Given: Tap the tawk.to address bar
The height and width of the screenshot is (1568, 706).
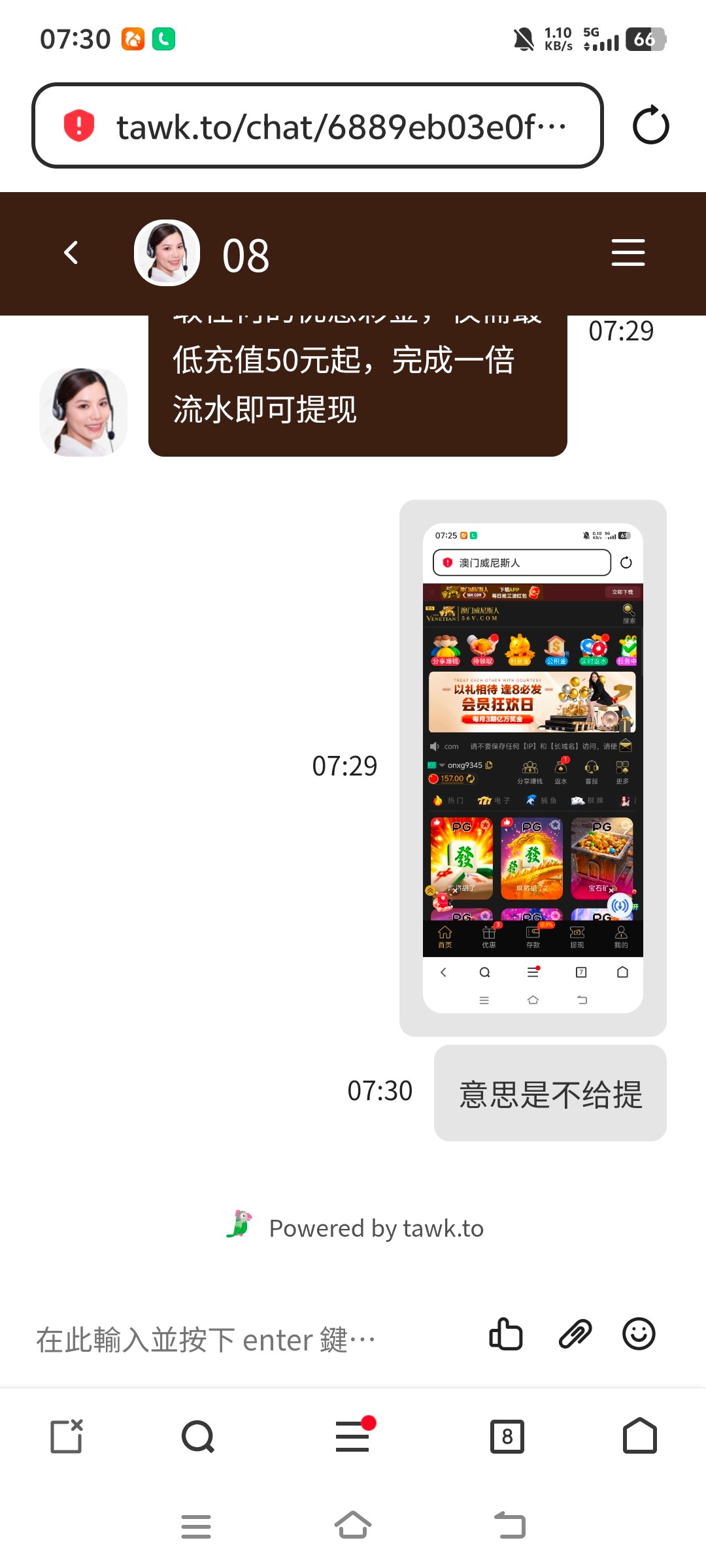Looking at the screenshot, I should click(x=317, y=125).
